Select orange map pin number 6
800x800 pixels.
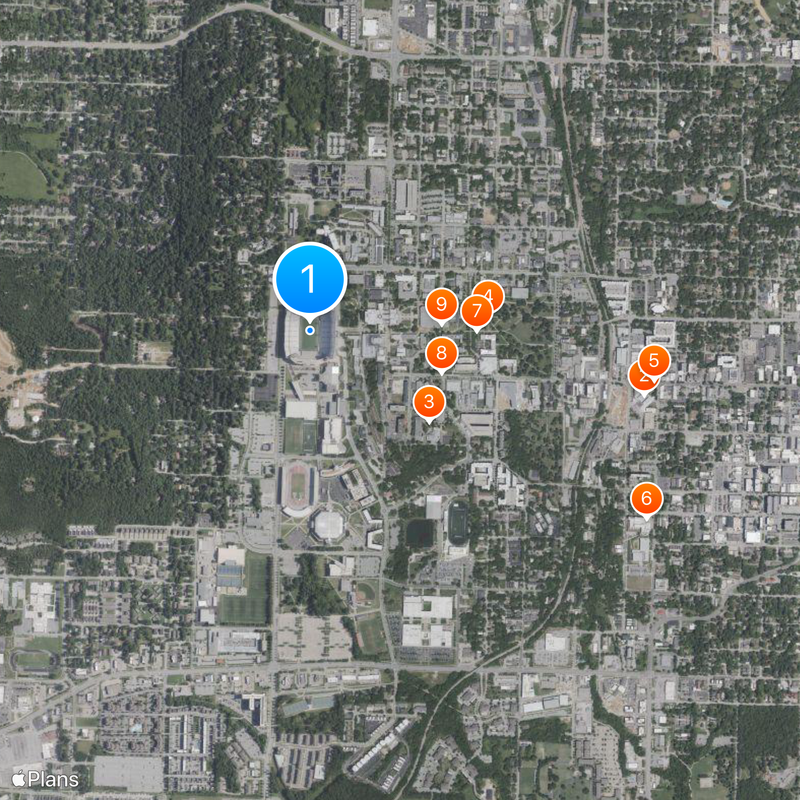pos(646,498)
